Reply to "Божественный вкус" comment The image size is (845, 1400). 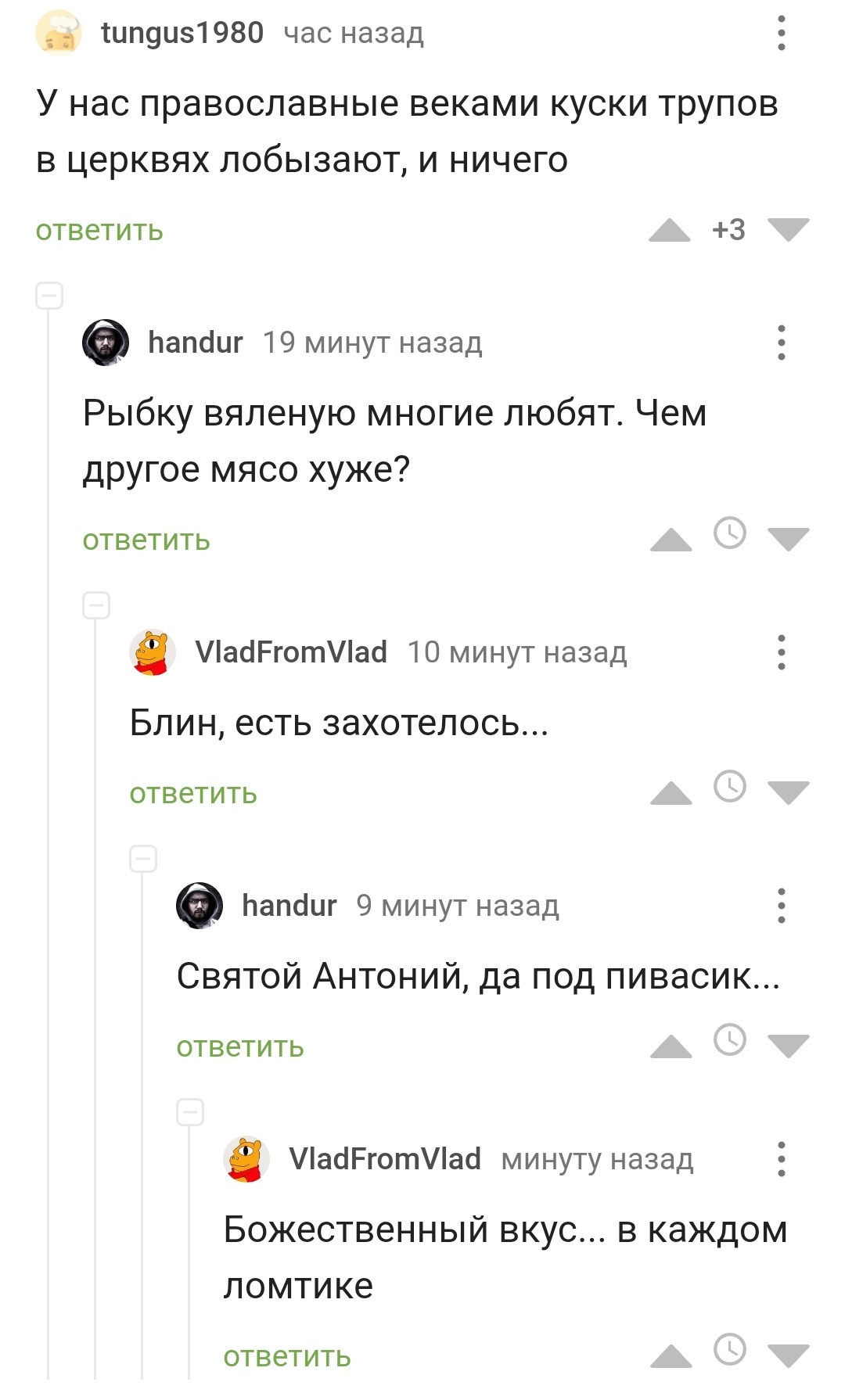(x=287, y=1356)
